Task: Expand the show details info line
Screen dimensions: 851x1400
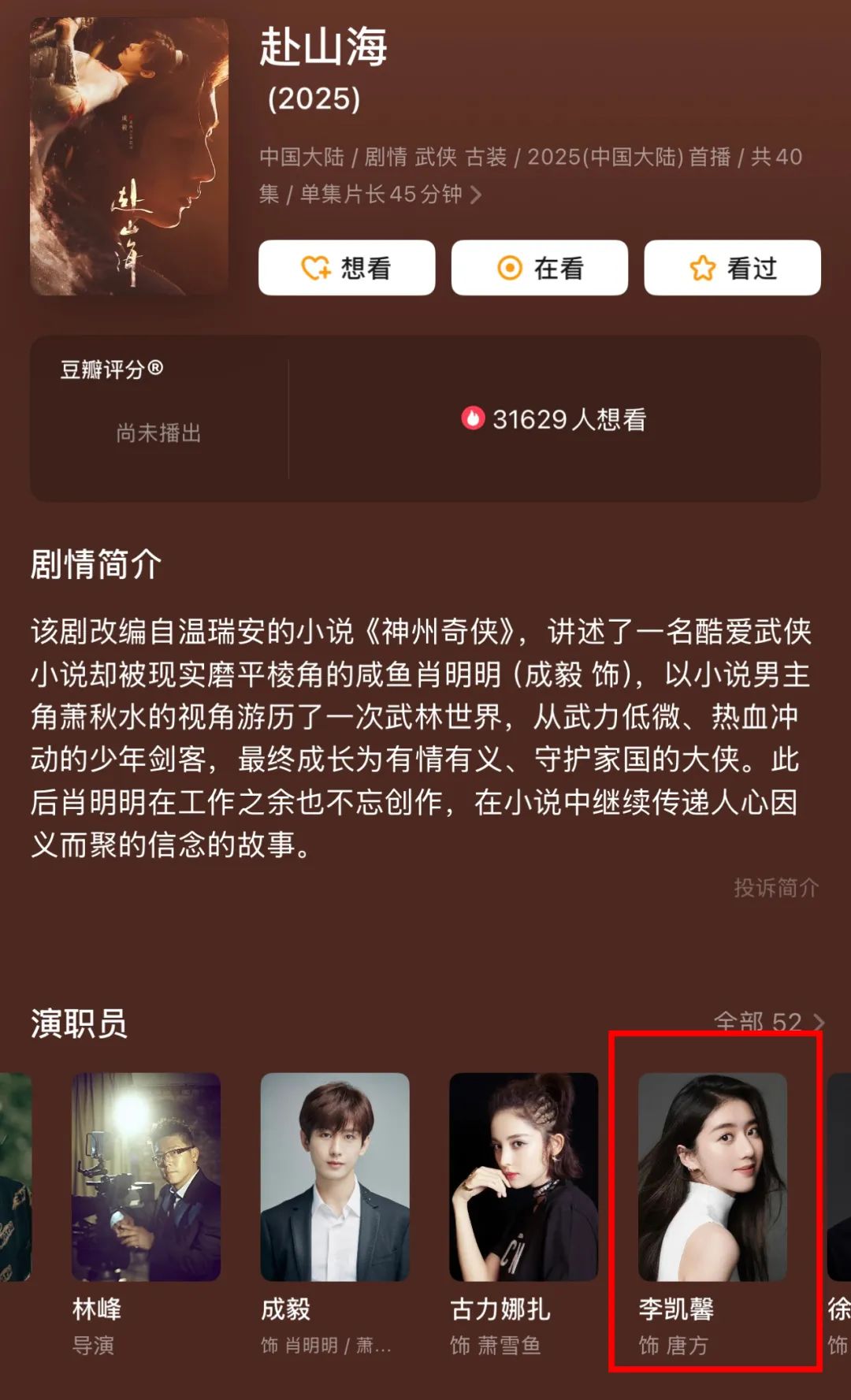Action: 476,195
